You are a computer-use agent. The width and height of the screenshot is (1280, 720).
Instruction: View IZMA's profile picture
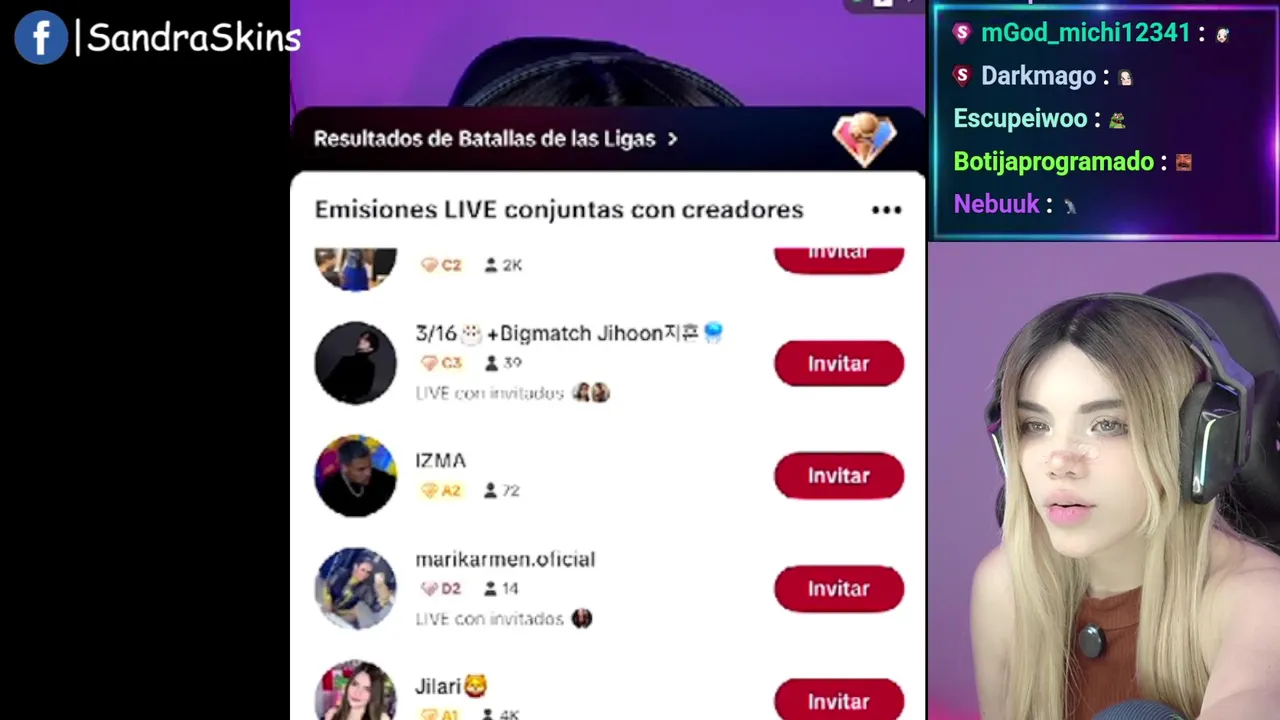click(x=355, y=476)
